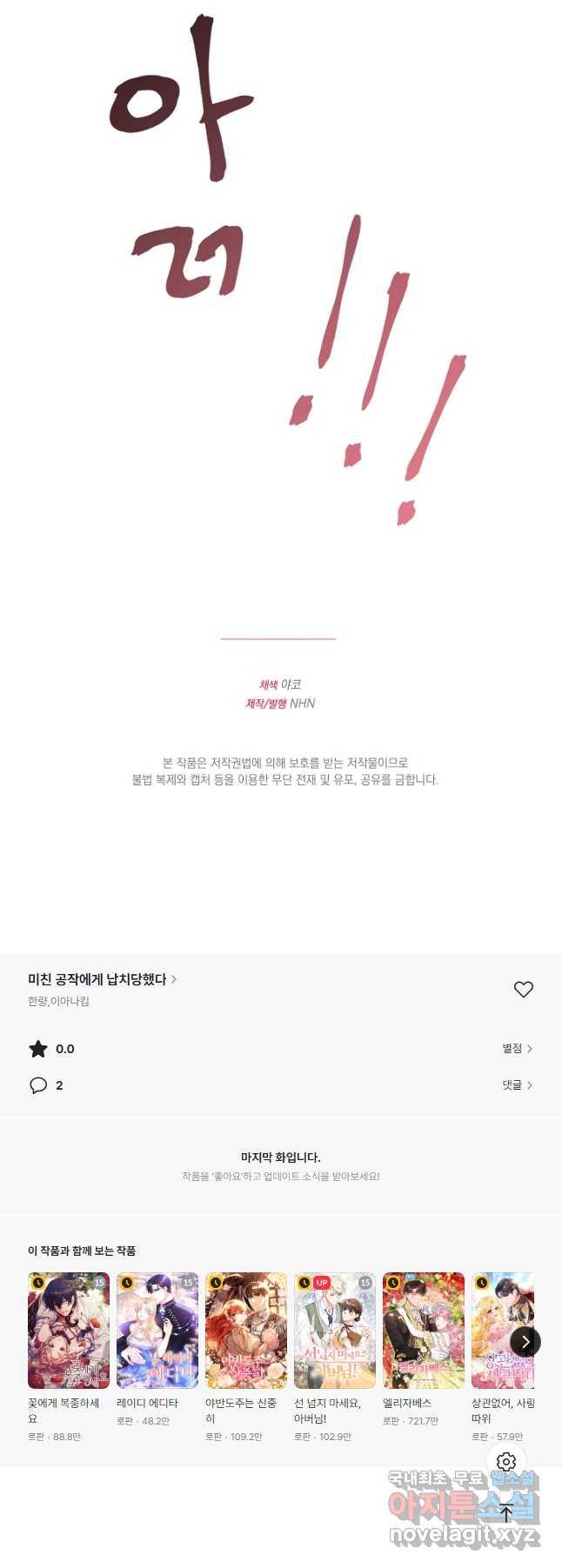This screenshot has height=1568, width=562.
Task: Open the 야반도주는 신중히 webtoon
Action: click(246, 1331)
